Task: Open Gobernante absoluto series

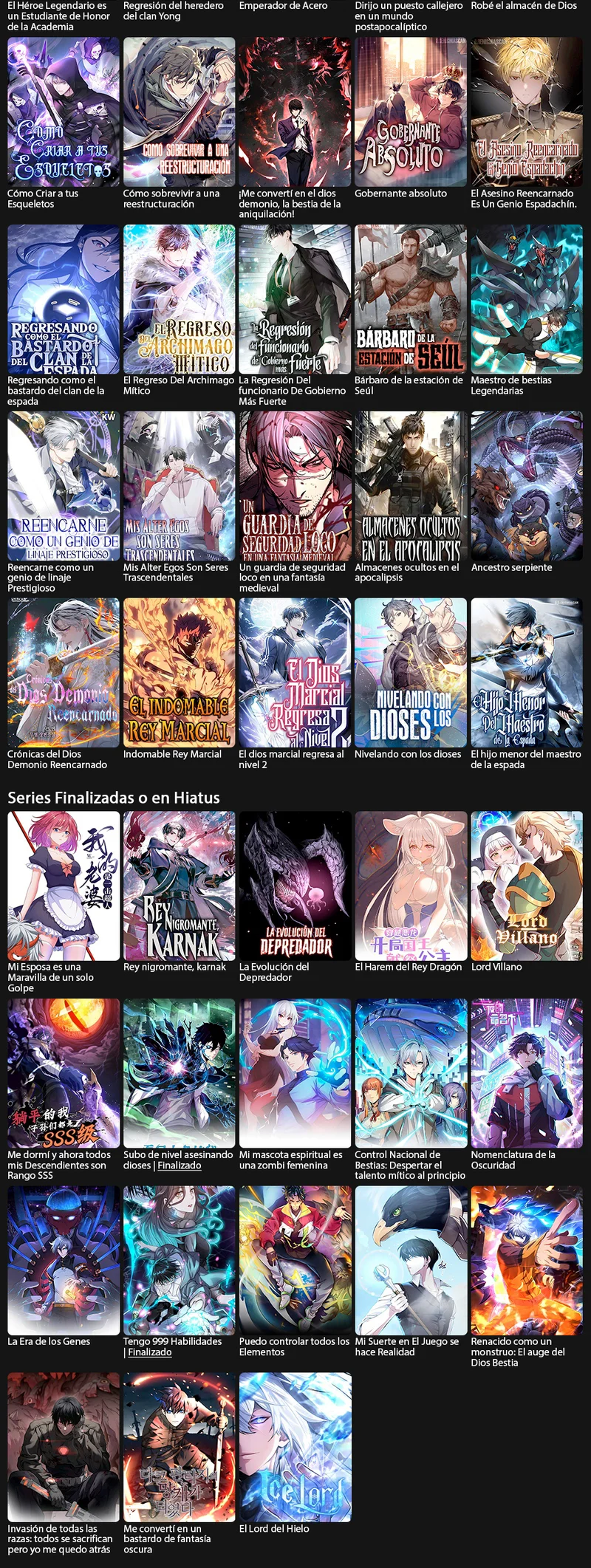Action: (x=411, y=112)
